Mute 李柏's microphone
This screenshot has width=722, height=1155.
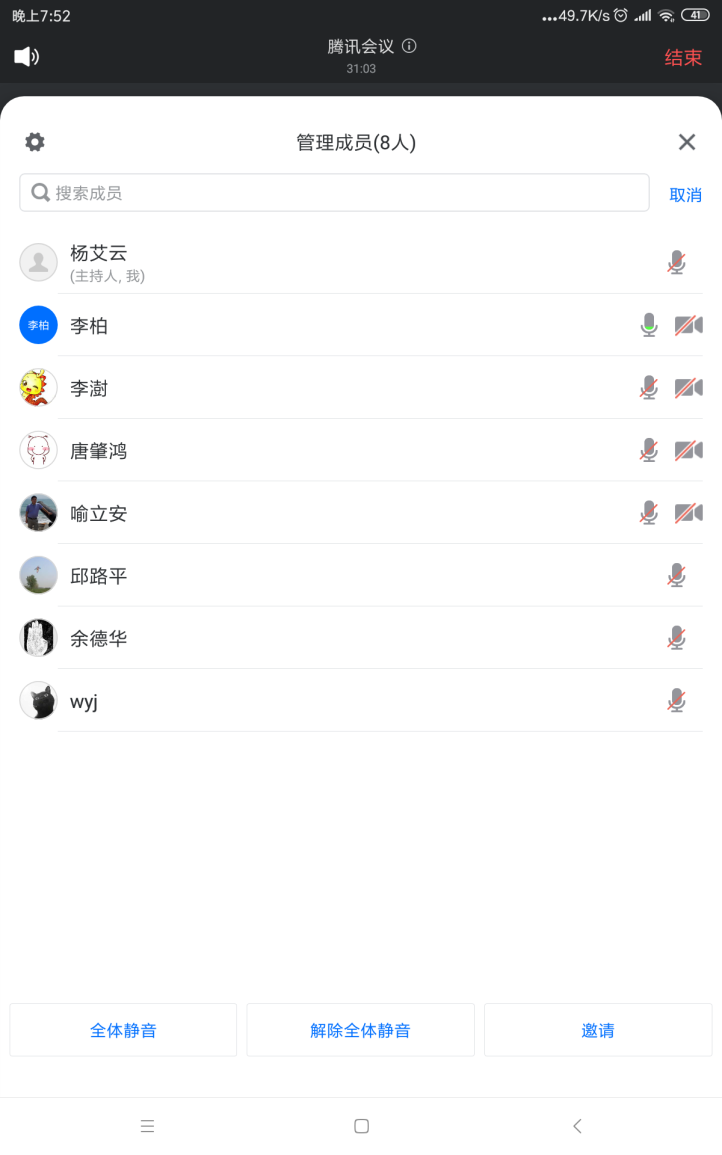(649, 325)
